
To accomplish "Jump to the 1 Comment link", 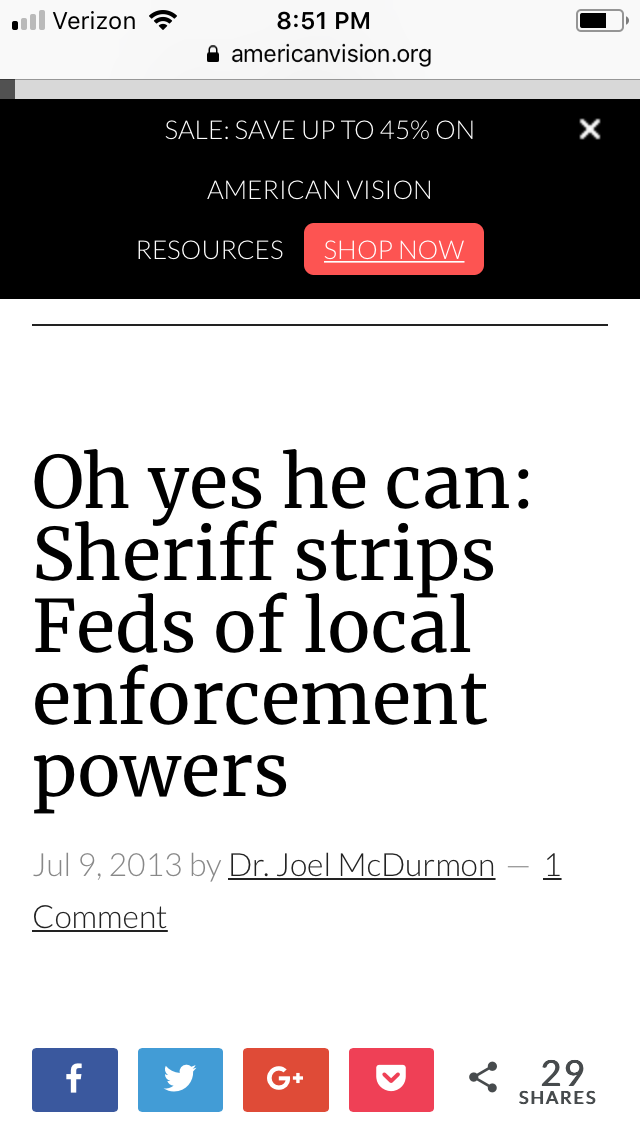I will point(99,917).
